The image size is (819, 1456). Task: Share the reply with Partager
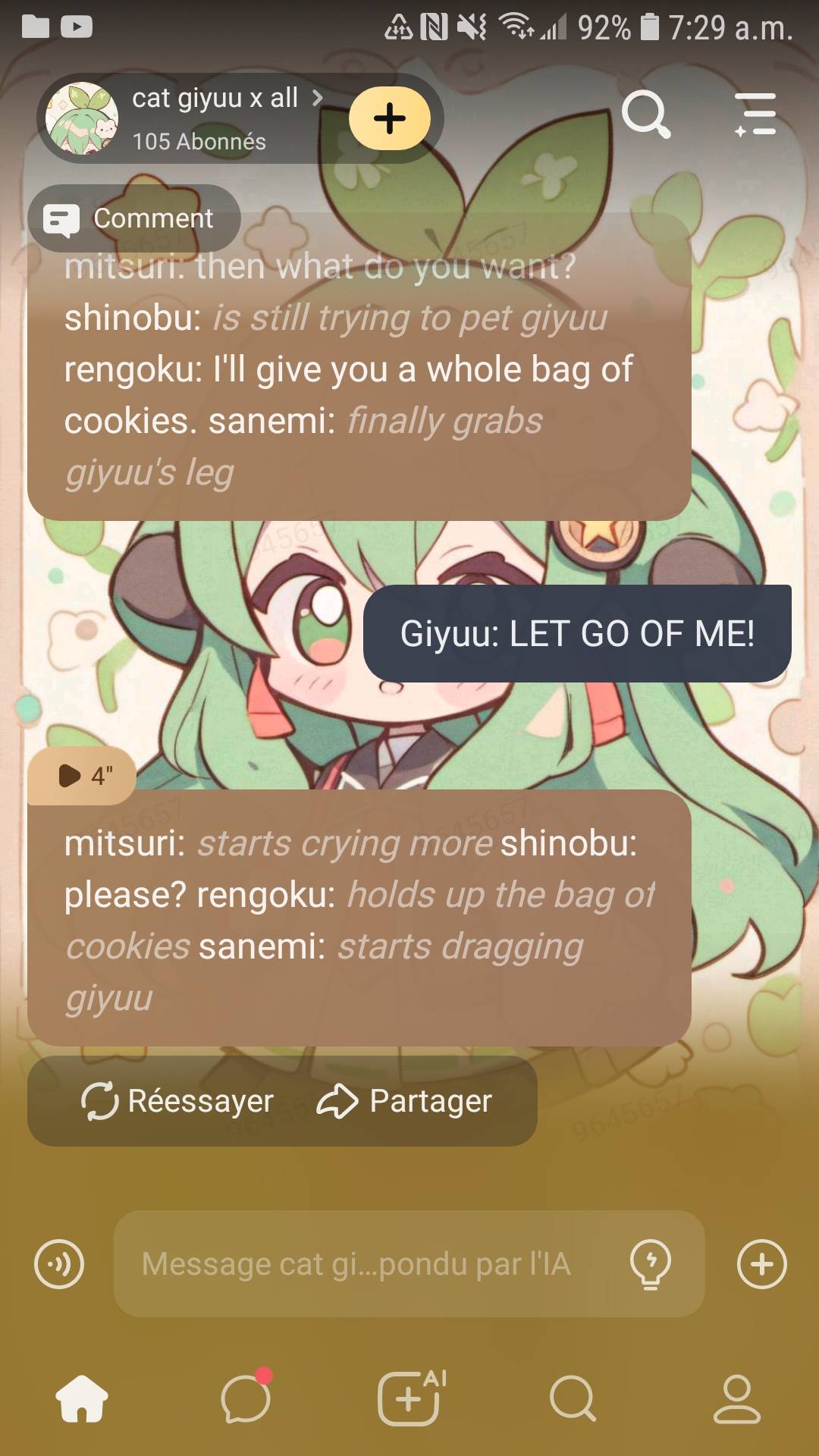pos(405,1101)
